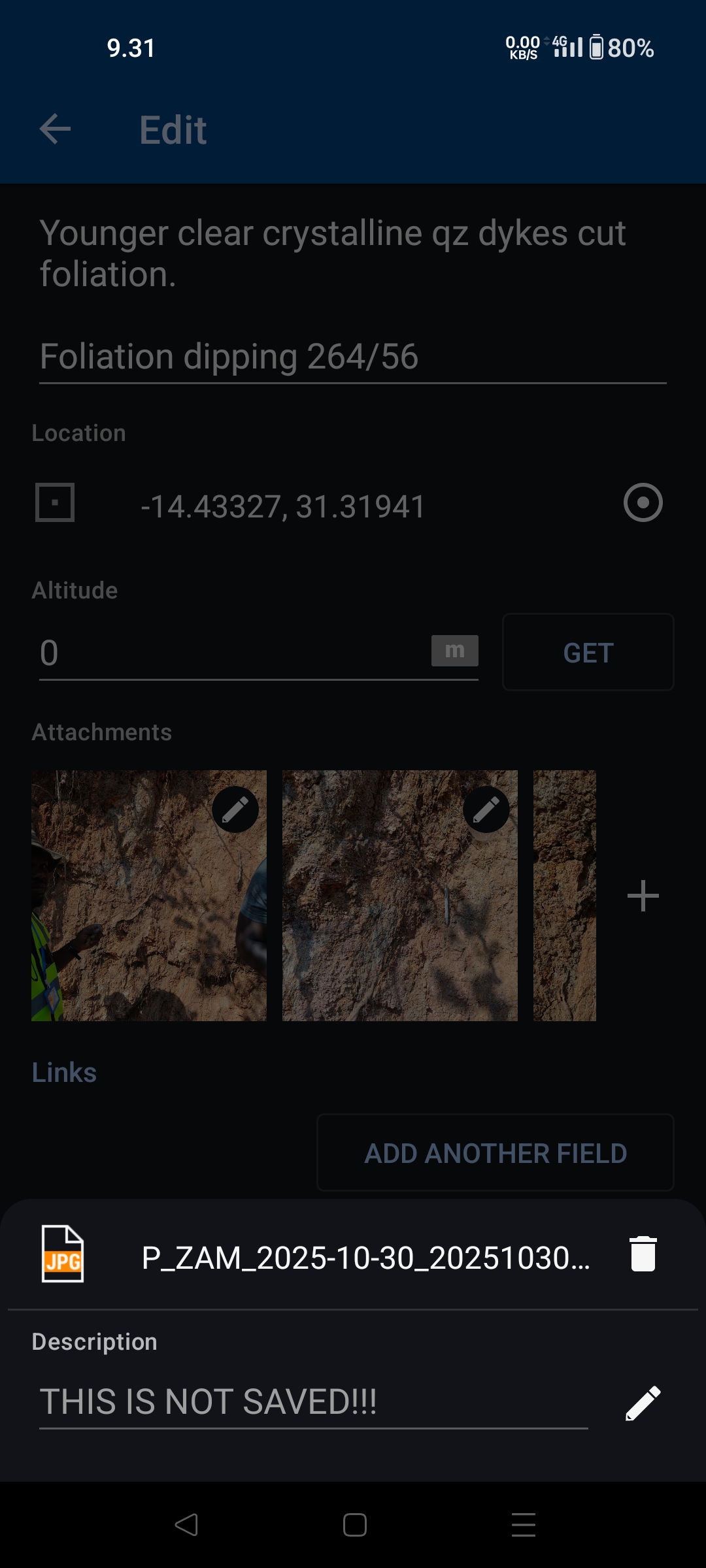
Task: Tap the system home button
Action: click(354, 1525)
